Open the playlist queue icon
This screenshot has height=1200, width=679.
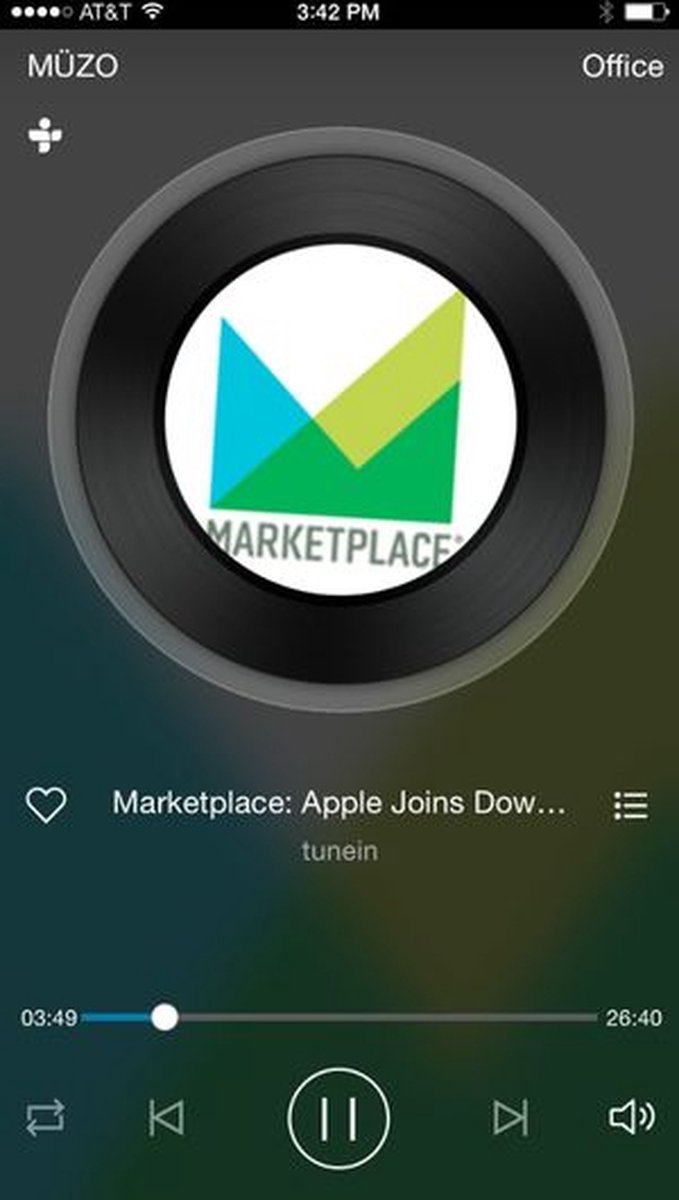(630, 805)
